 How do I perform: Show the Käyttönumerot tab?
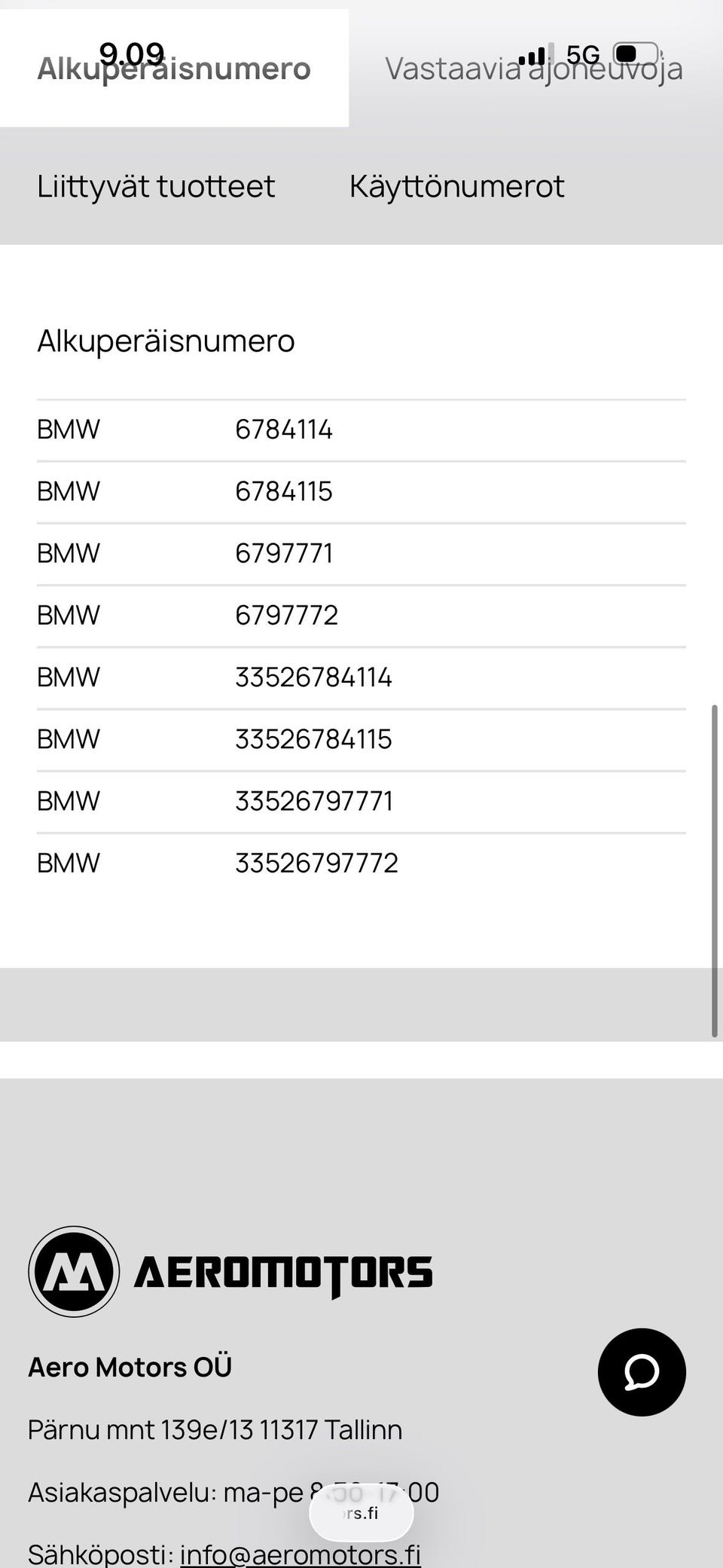[x=456, y=186]
